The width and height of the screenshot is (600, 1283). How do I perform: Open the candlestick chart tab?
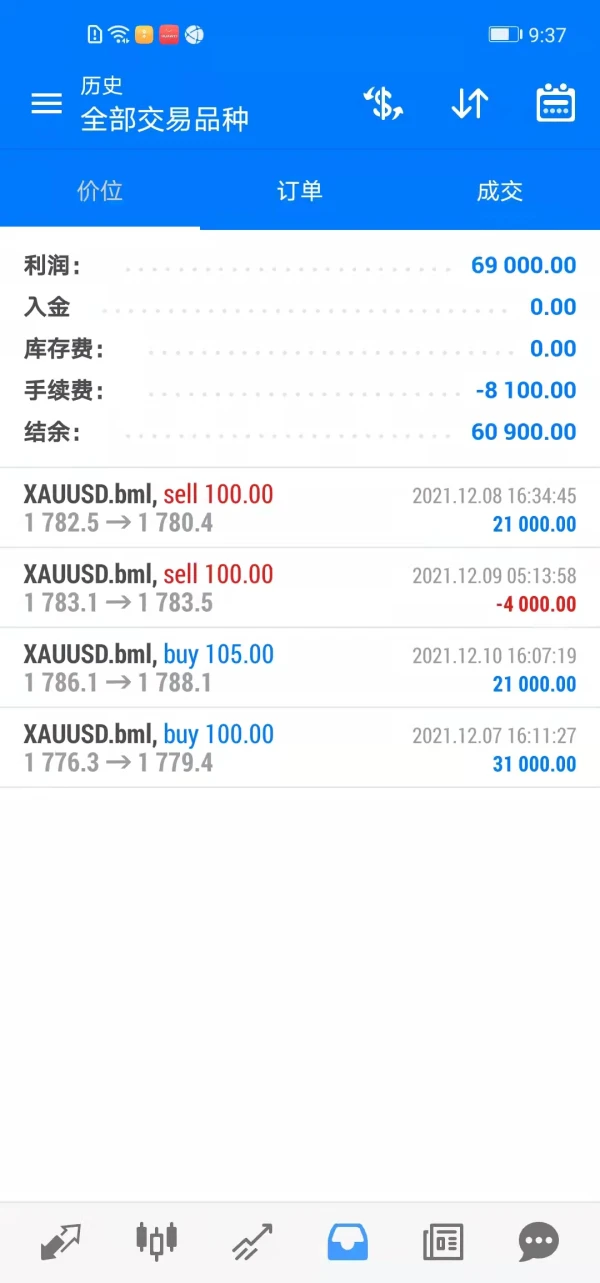pyautogui.click(x=156, y=1242)
